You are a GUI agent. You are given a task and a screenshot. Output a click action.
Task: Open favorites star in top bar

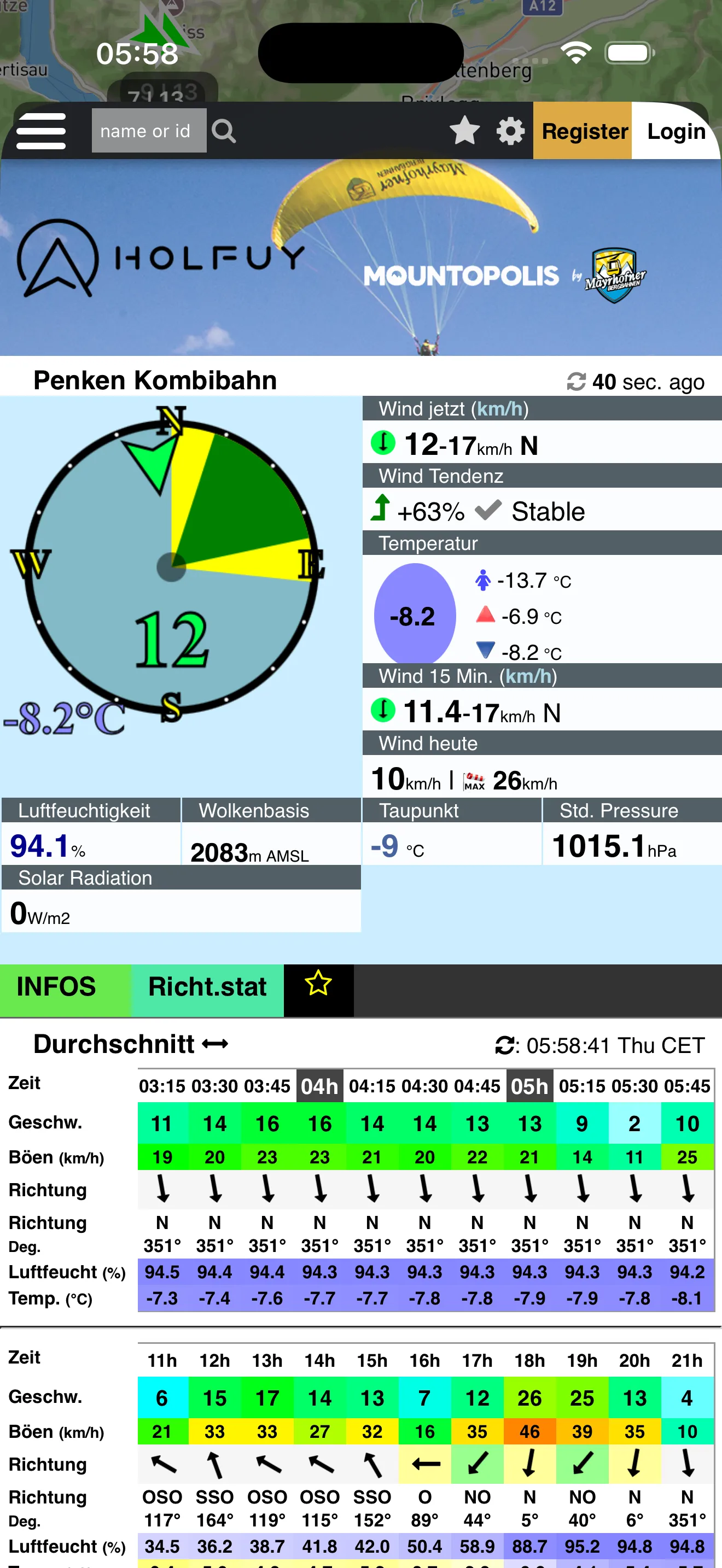pos(464,131)
